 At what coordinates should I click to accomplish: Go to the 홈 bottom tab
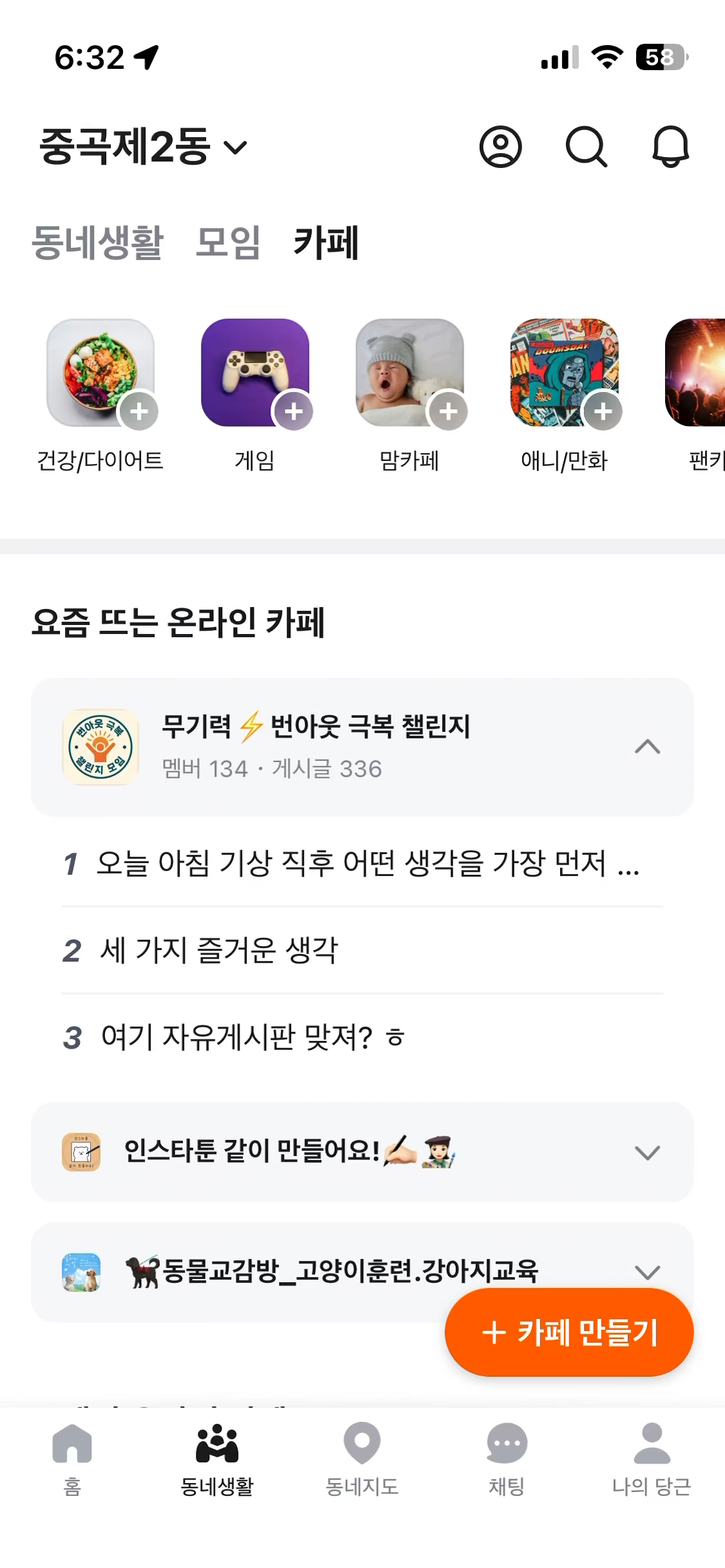72,1459
